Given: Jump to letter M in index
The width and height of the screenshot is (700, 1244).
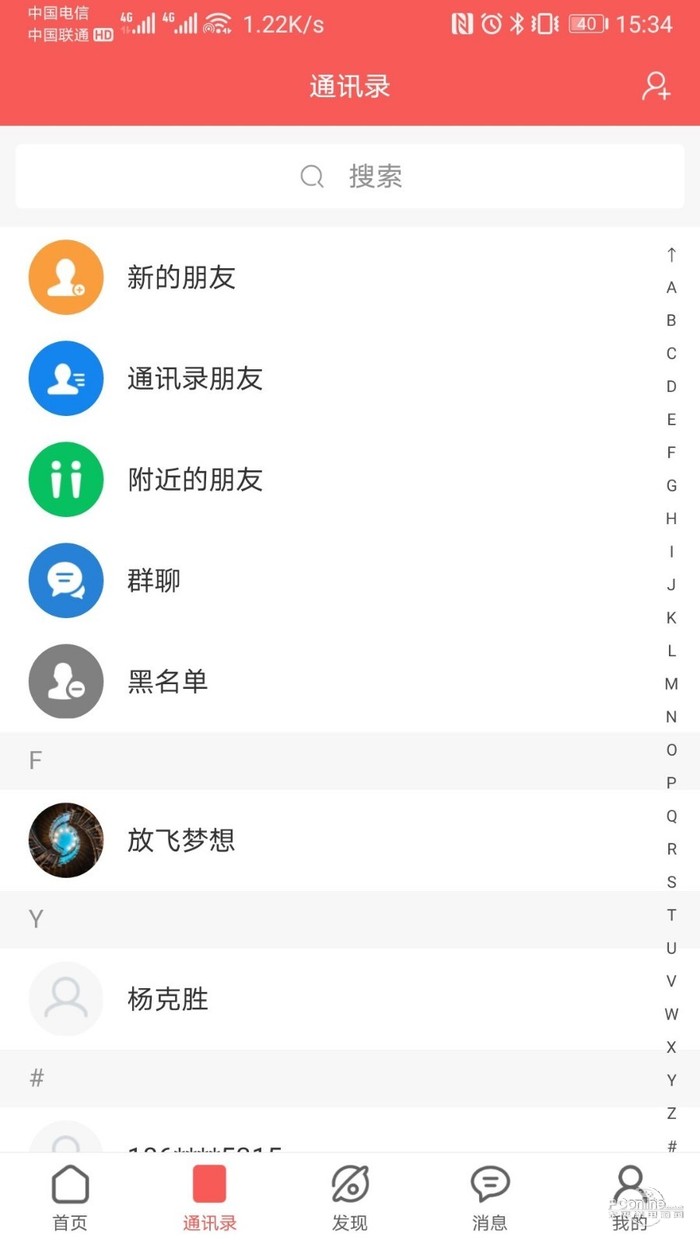Looking at the screenshot, I should coord(671,684).
